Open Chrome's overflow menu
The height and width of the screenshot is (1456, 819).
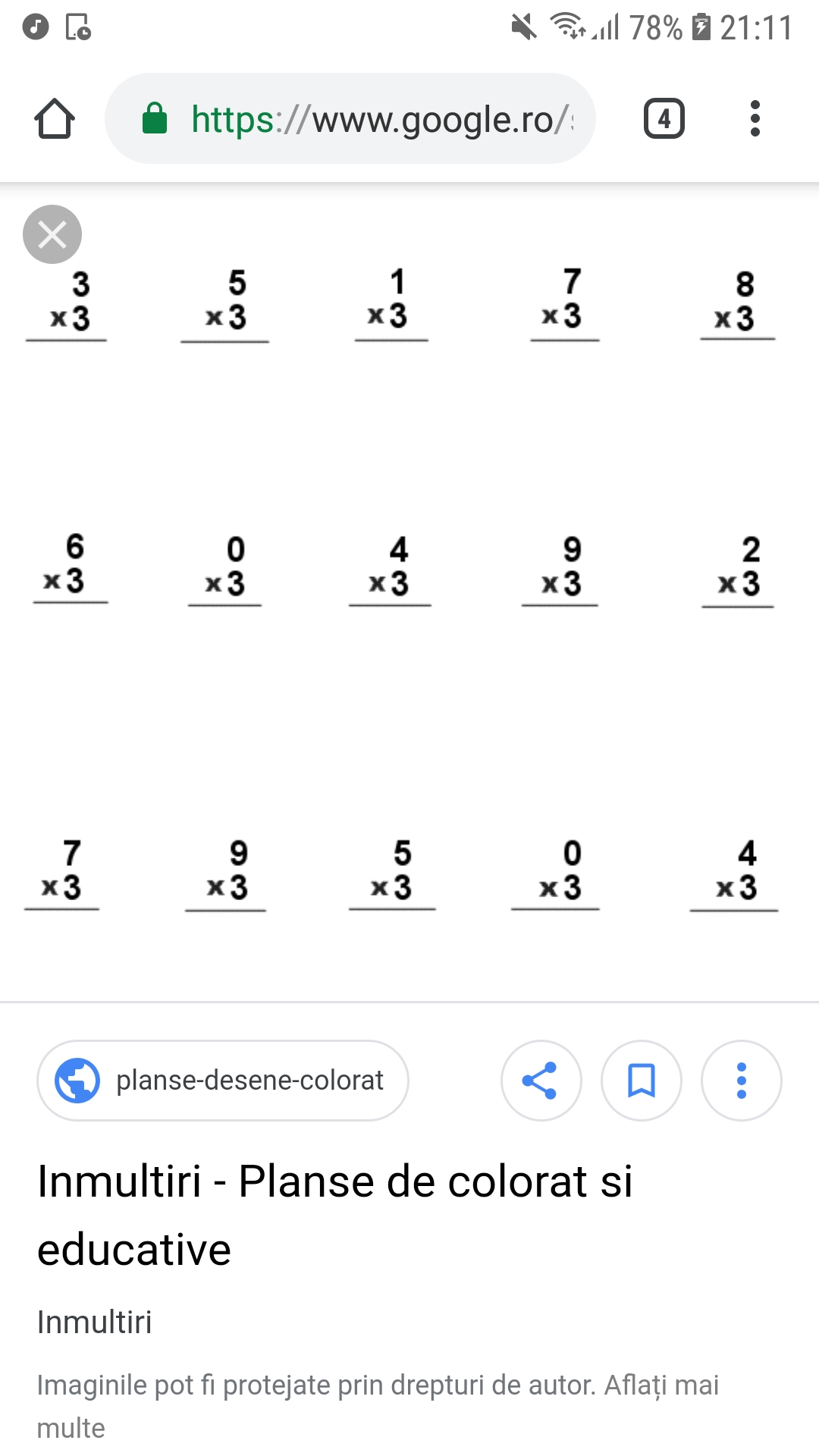pos(754,119)
